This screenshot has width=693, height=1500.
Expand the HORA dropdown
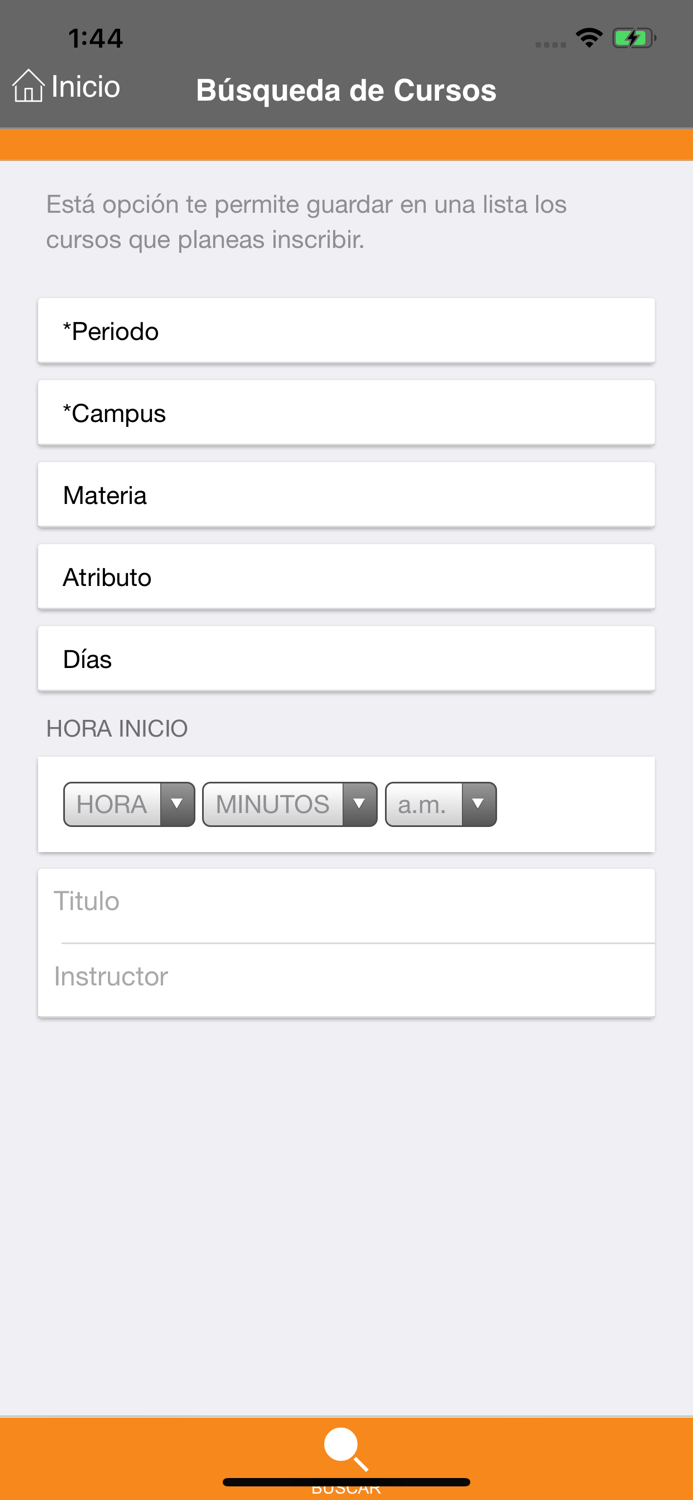[129, 804]
